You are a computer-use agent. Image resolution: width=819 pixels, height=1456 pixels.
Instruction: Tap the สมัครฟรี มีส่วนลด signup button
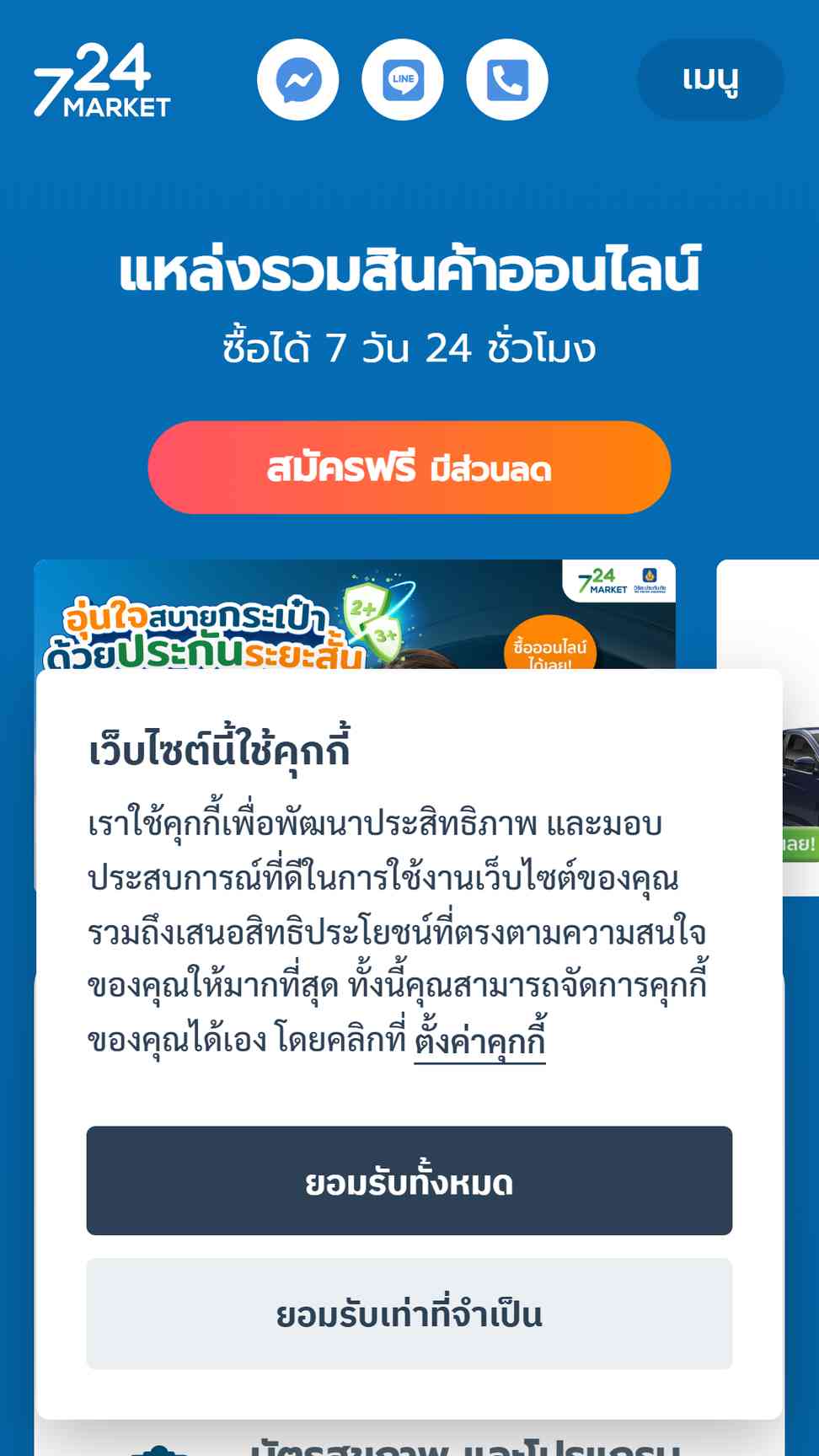pos(409,468)
